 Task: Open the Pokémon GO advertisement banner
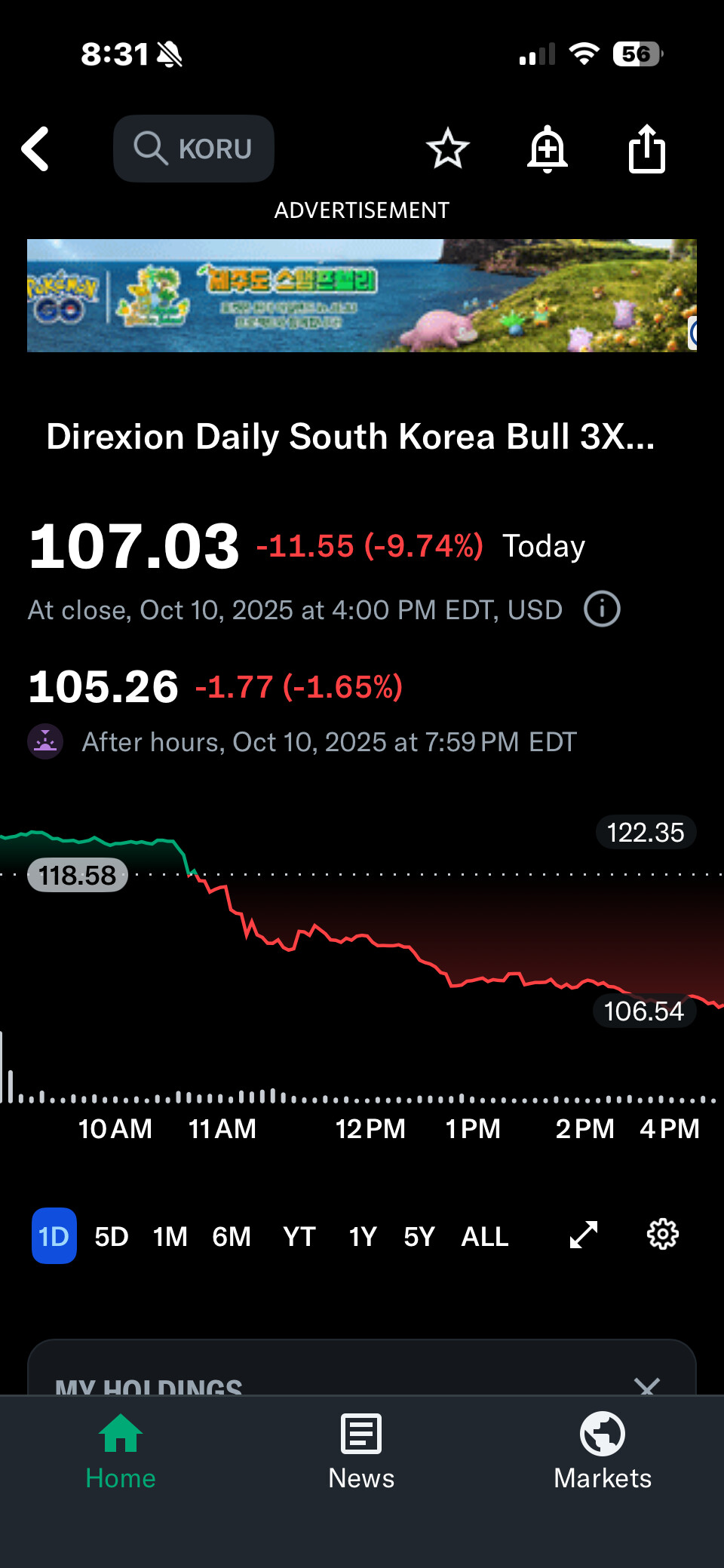pos(362,296)
